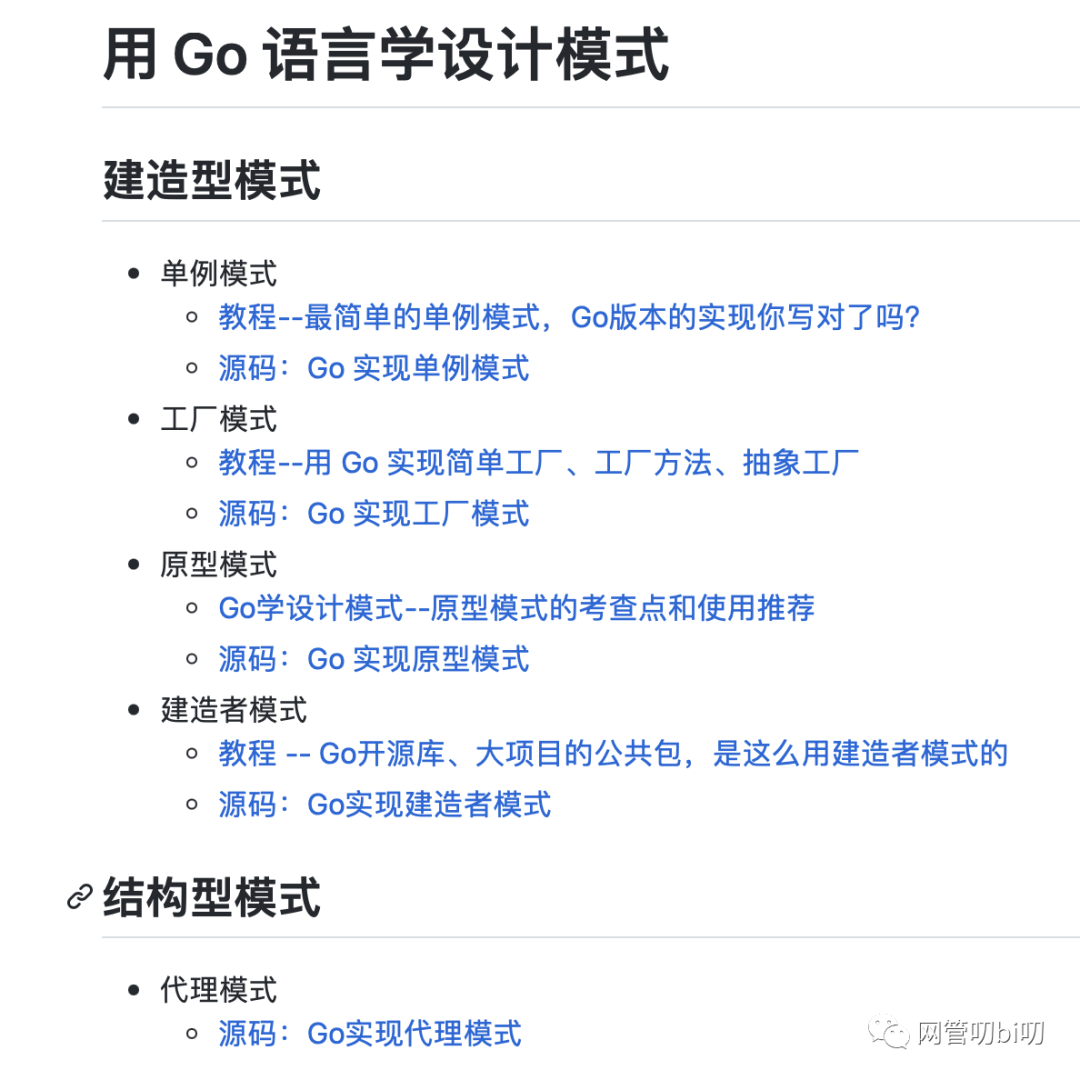Open Go学设计模式--原型模式的考查点和使用推荐
This screenshot has height=1080, width=1080.
pos(517,608)
